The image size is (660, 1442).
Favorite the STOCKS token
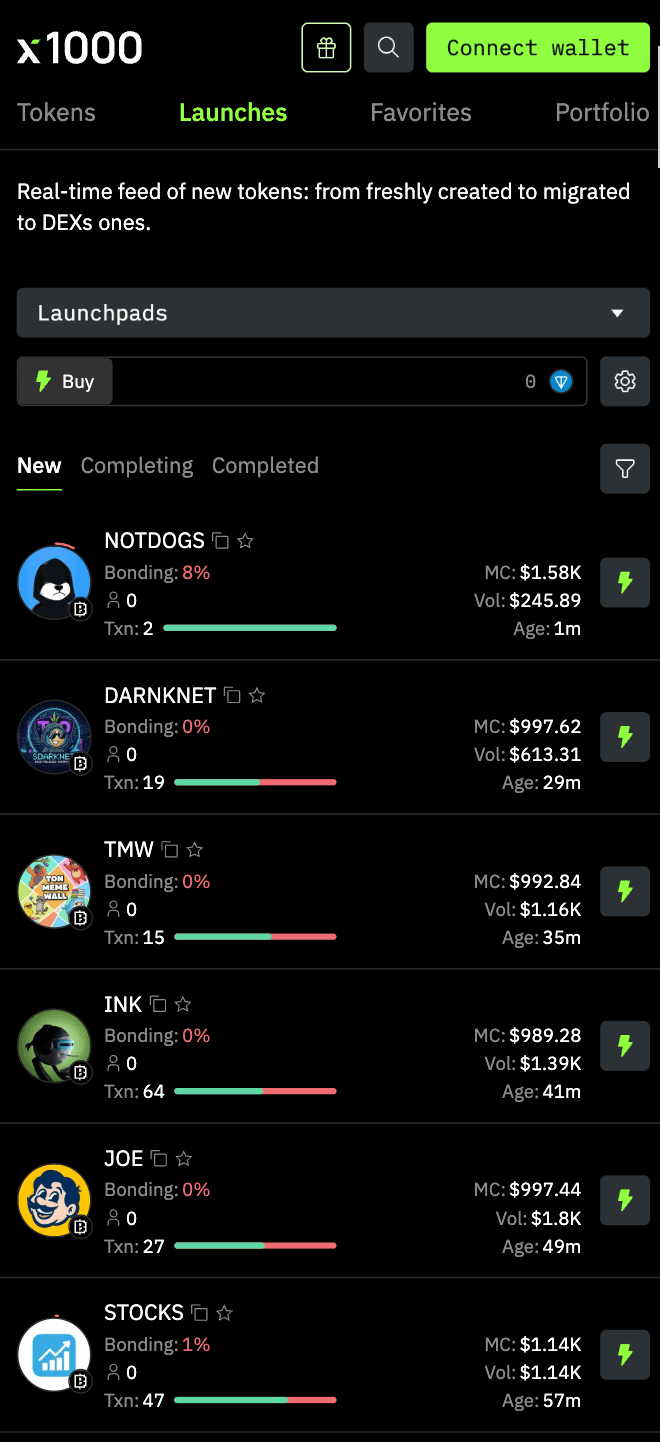(225, 1313)
